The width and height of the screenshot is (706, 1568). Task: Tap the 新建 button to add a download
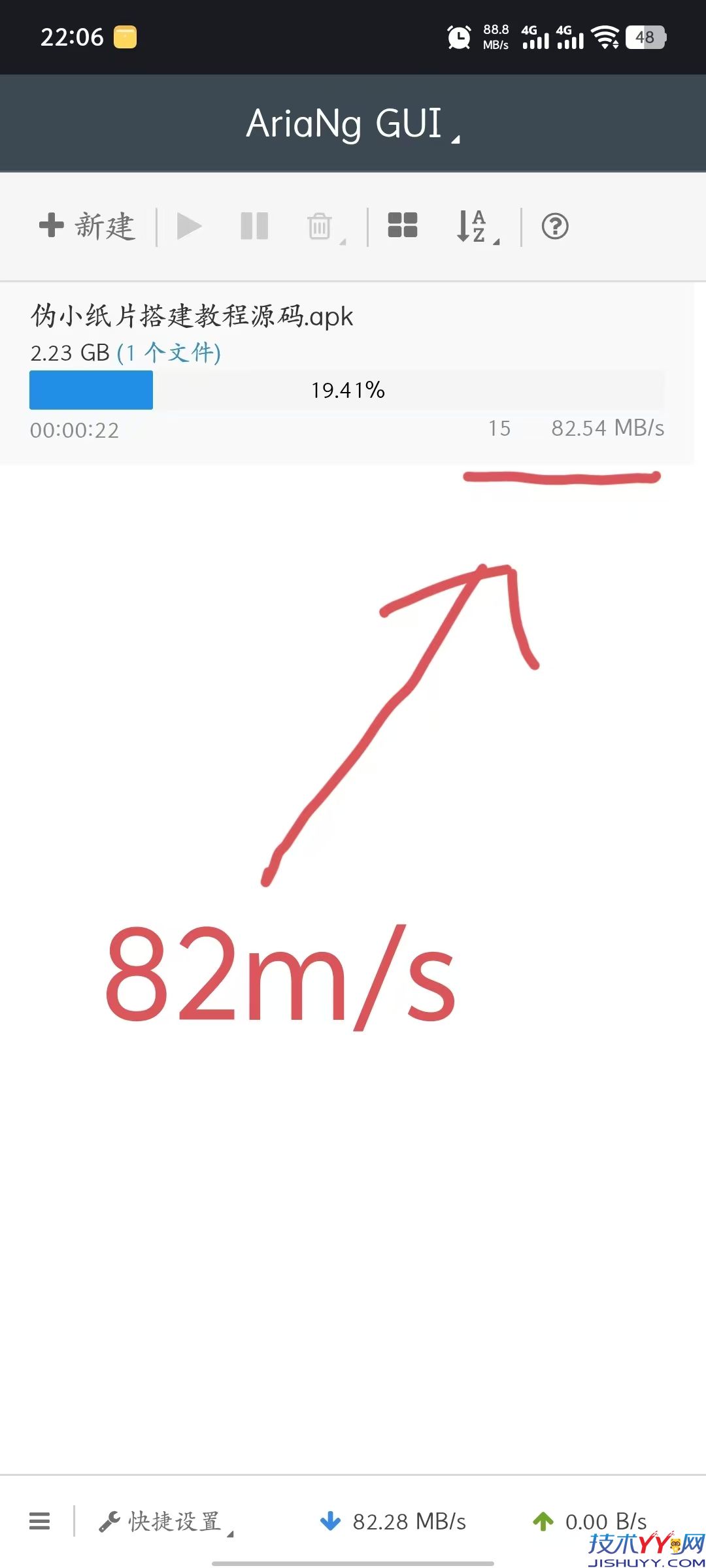(87, 226)
